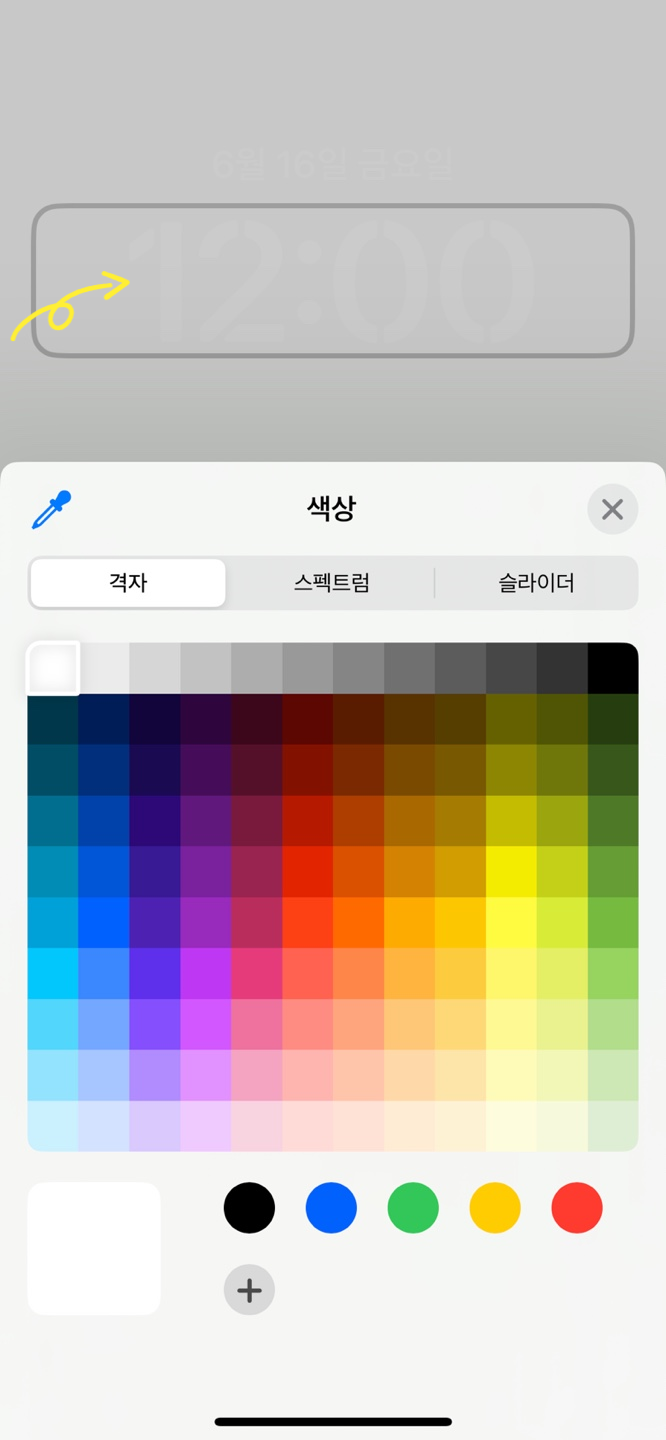This screenshot has height=1440, width=666.
Task: Activate the eyedropper color picker
Action: (x=52, y=509)
